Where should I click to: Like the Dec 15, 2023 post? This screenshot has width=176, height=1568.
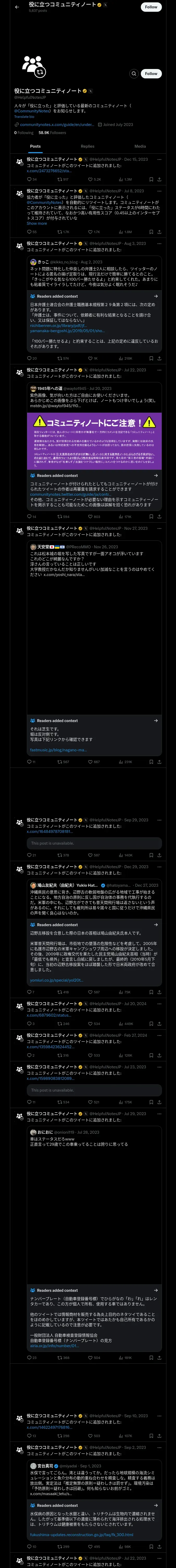[x=94, y=180]
